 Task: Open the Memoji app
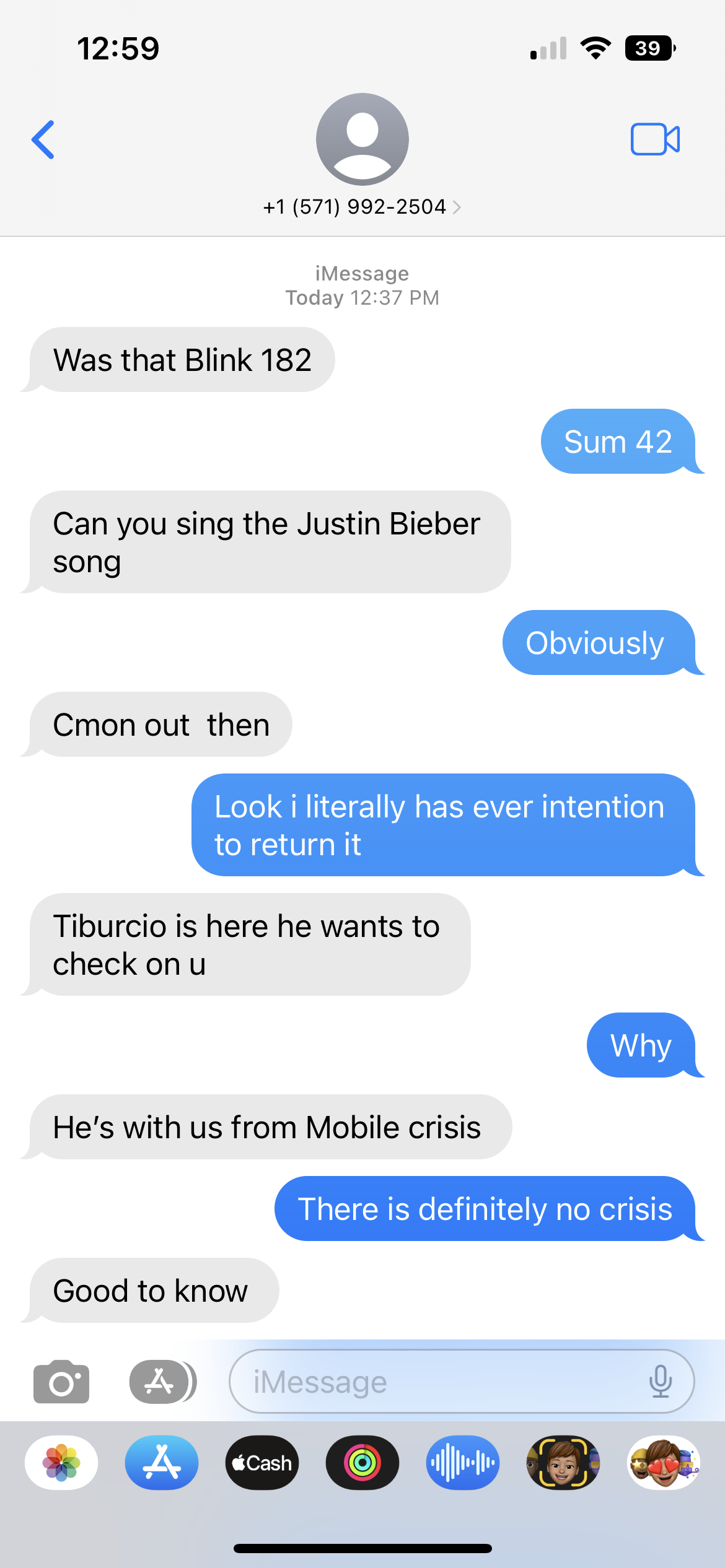[x=563, y=1463]
